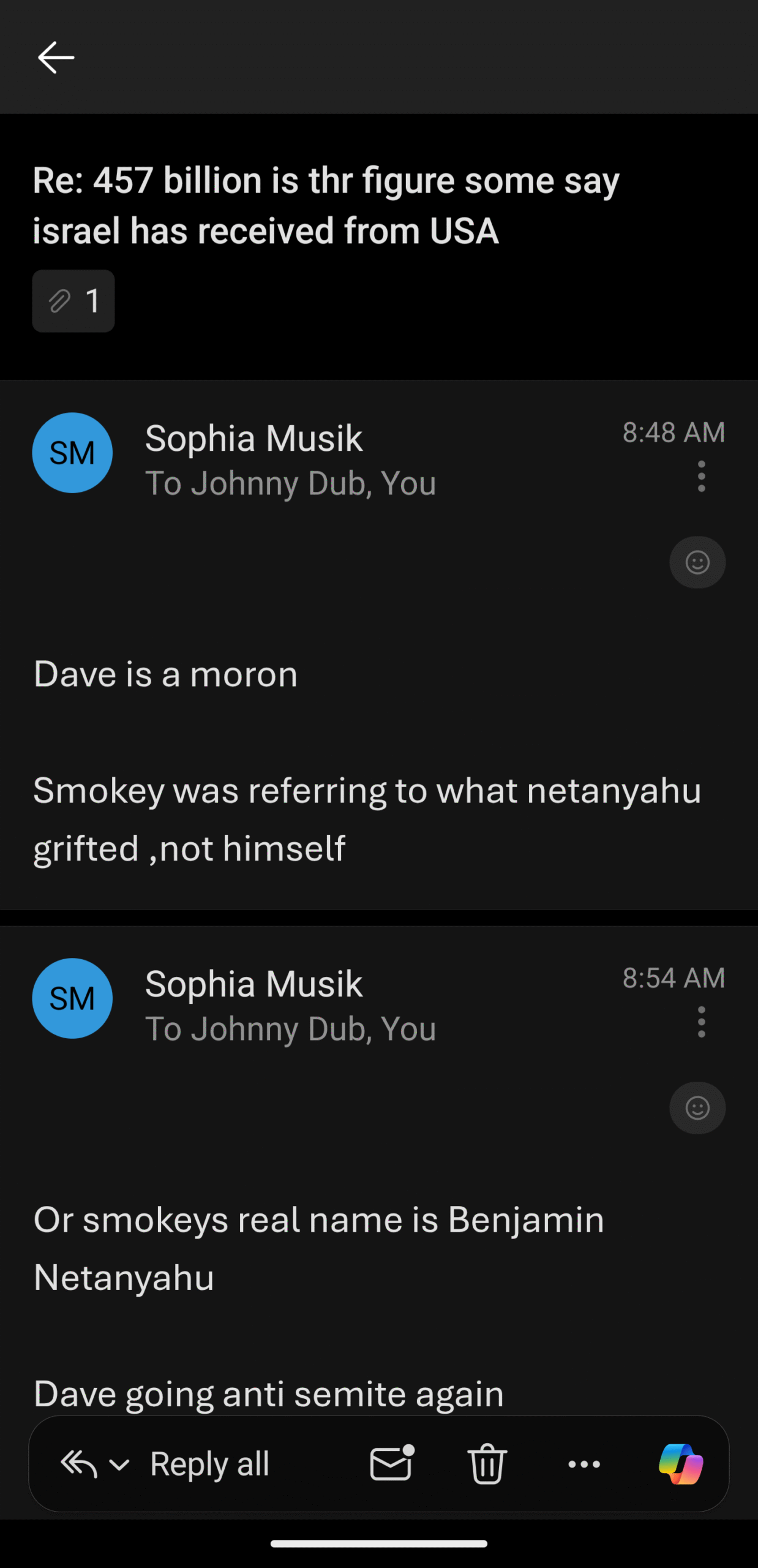Launch Copilot from the toolbar
The width and height of the screenshot is (758, 1568).
(681, 1464)
